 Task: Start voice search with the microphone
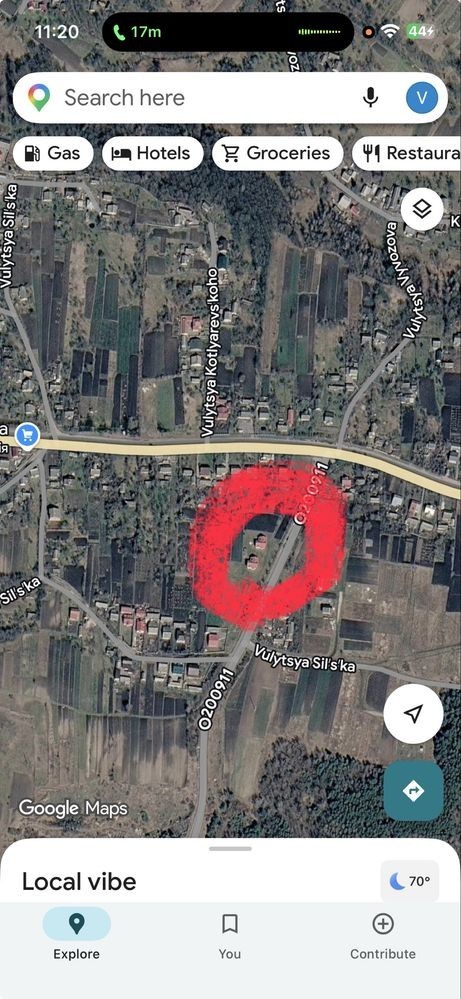pyautogui.click(x=371, y=97)
